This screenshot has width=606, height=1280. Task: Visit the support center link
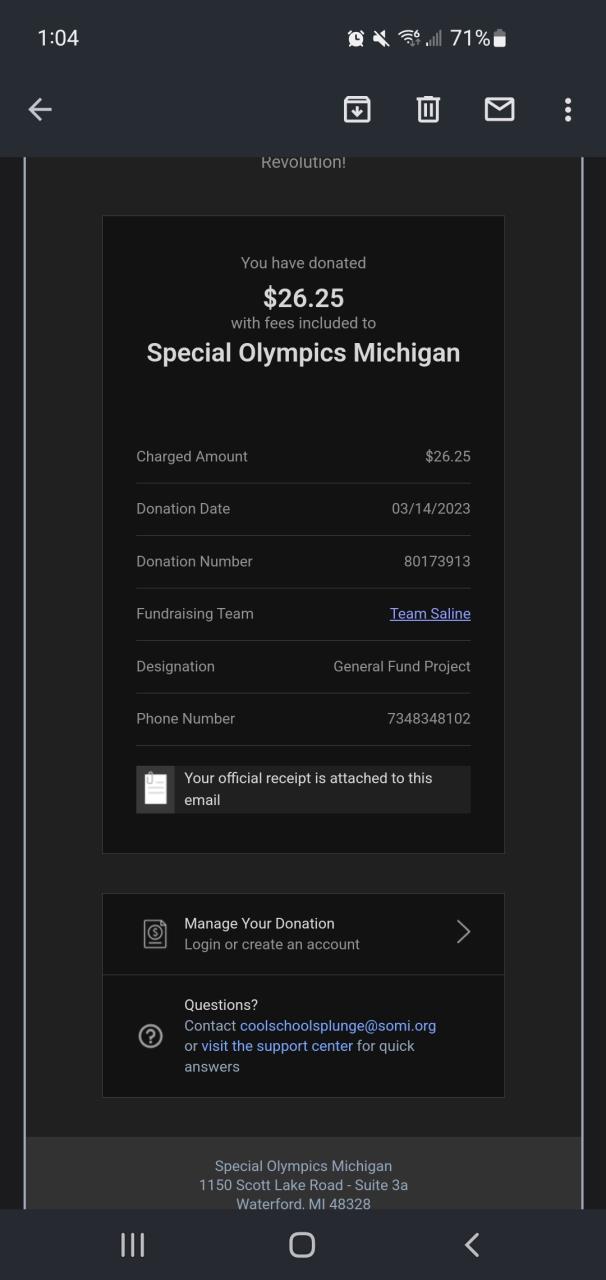point(277,1046)
